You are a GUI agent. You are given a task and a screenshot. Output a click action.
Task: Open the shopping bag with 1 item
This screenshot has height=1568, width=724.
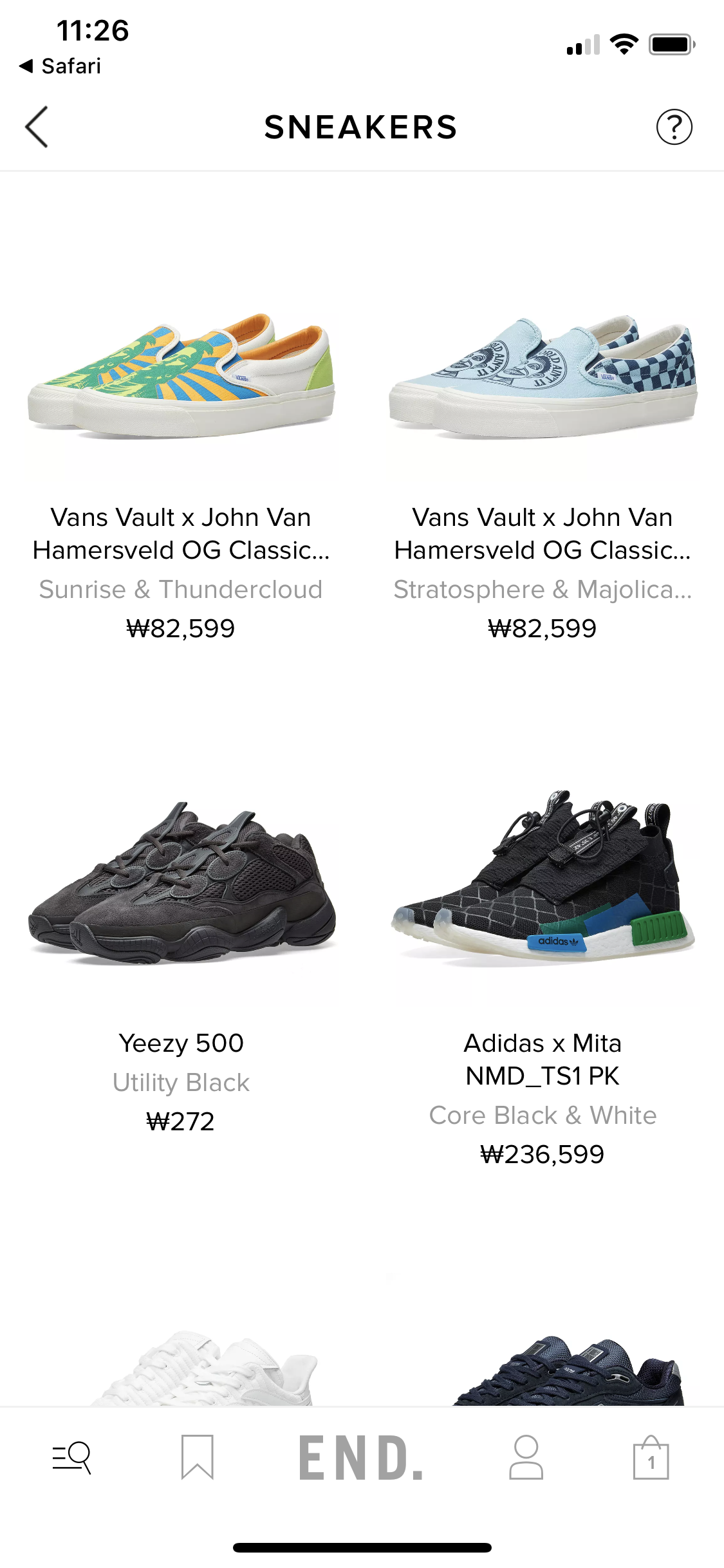click(x=651, y=1457)
